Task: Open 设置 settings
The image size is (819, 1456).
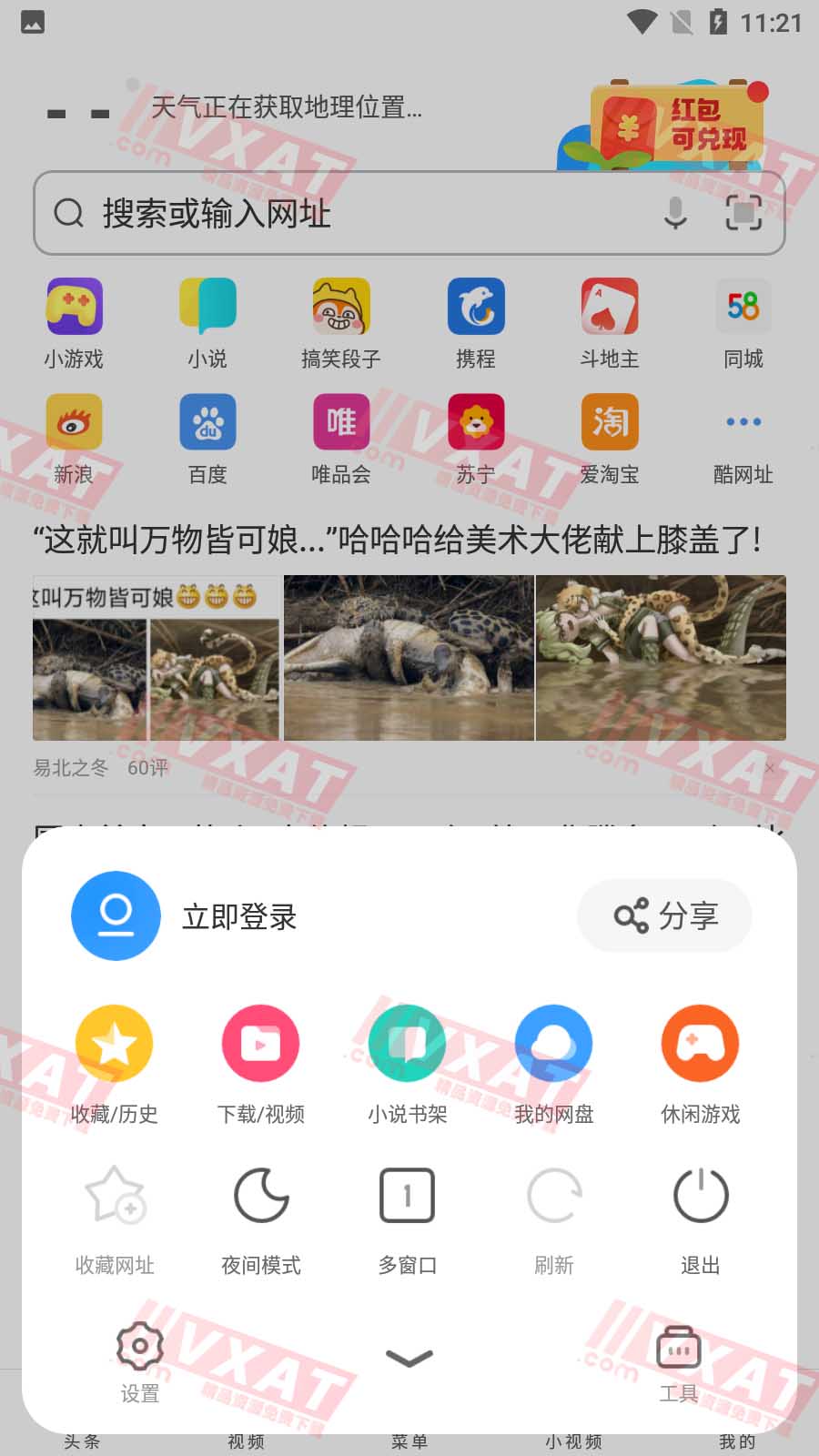Action: (x=138, y=1355)
